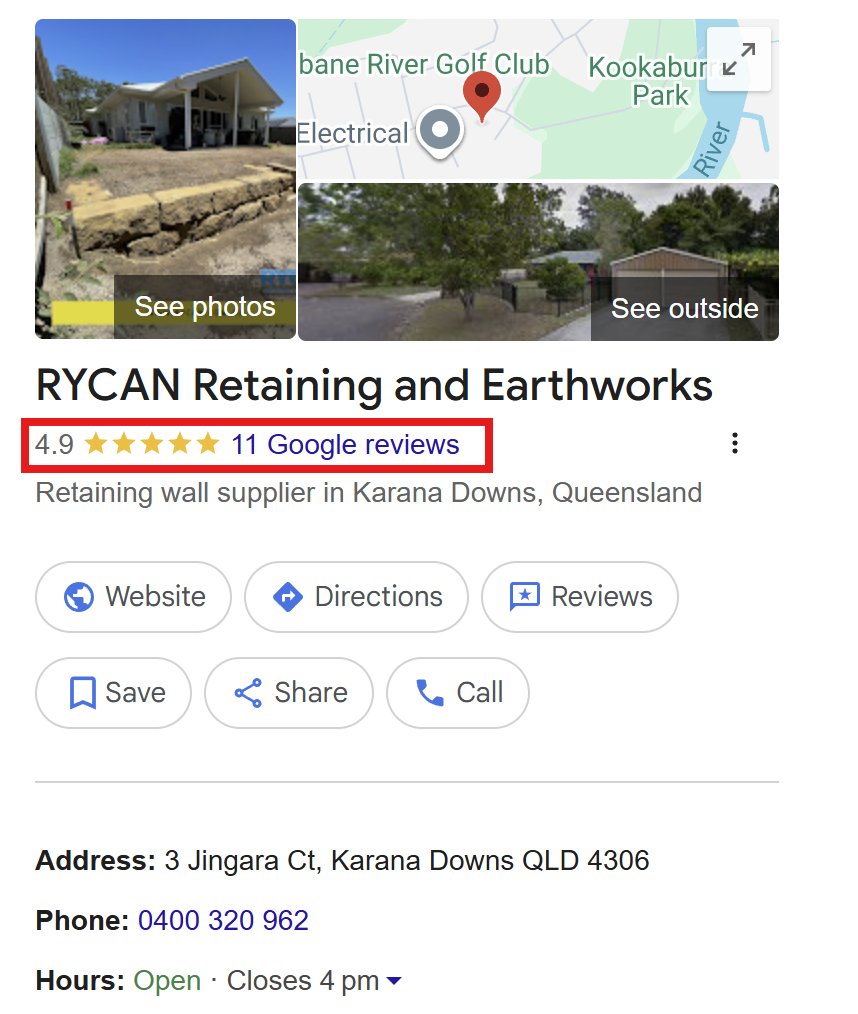Open the business photos via See photos
This screenshot has height=1014, width=858.
[x=205, y=307]
